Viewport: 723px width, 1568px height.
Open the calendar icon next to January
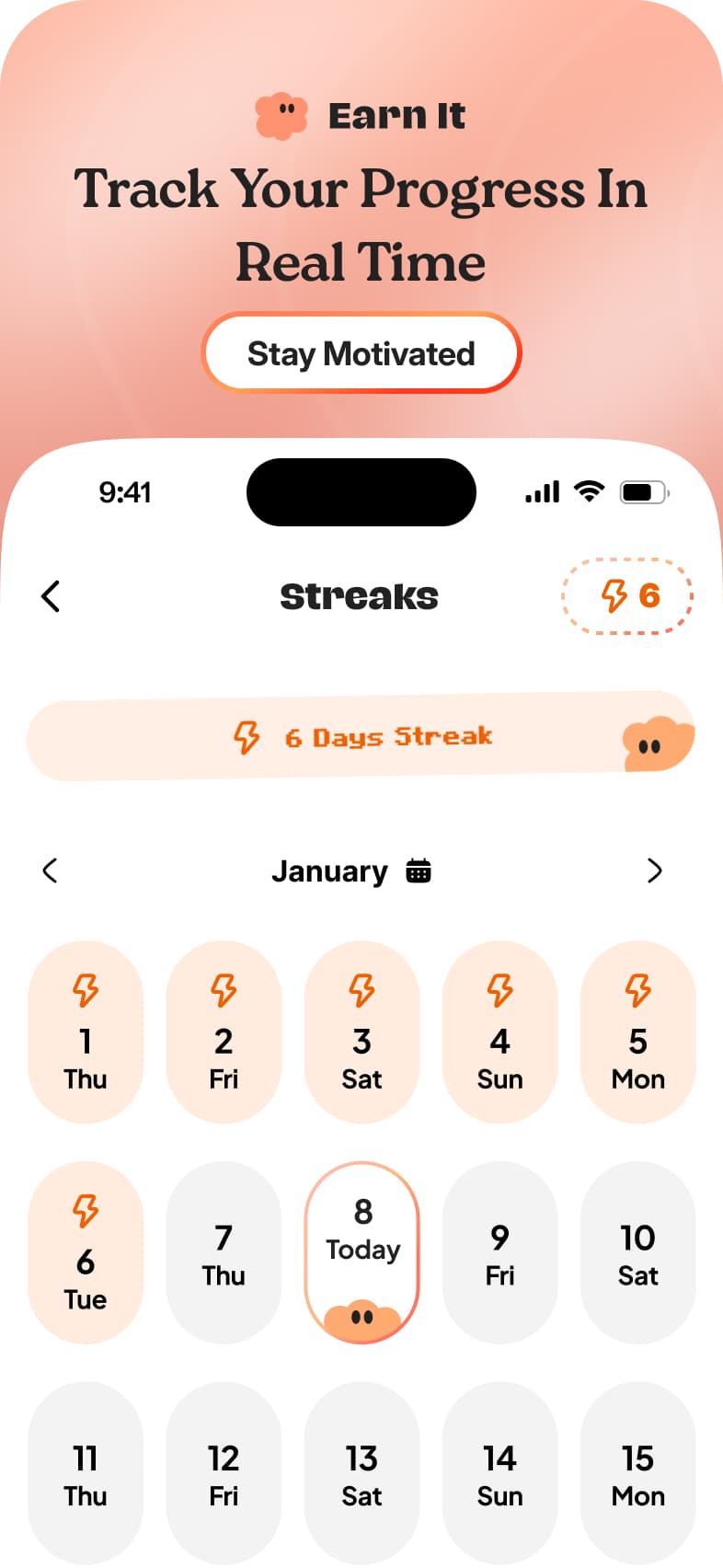419,870
